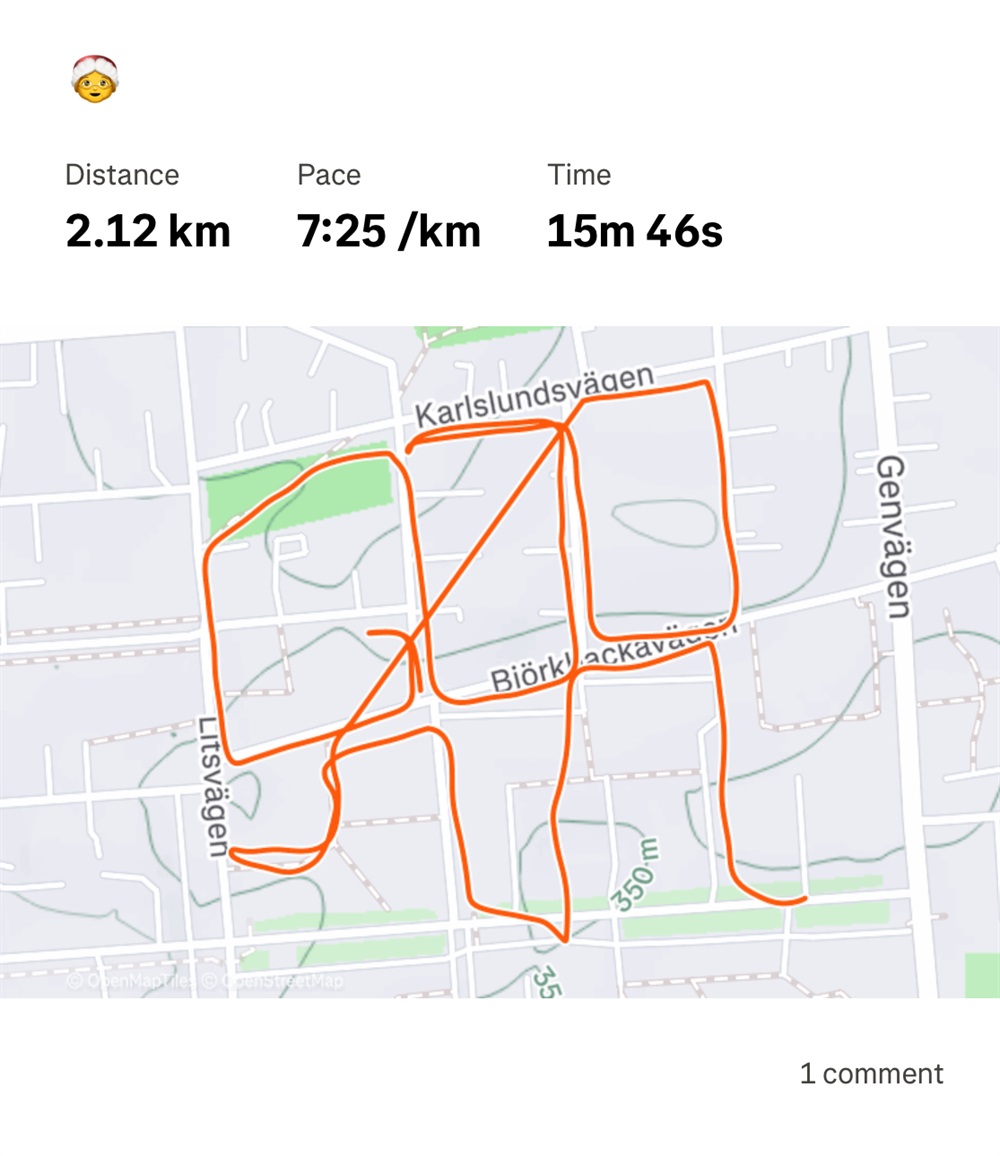The image size is (1000, 1156).
Task: Open the activity titled with Santa emoji
Action: [x=95, y=79]
